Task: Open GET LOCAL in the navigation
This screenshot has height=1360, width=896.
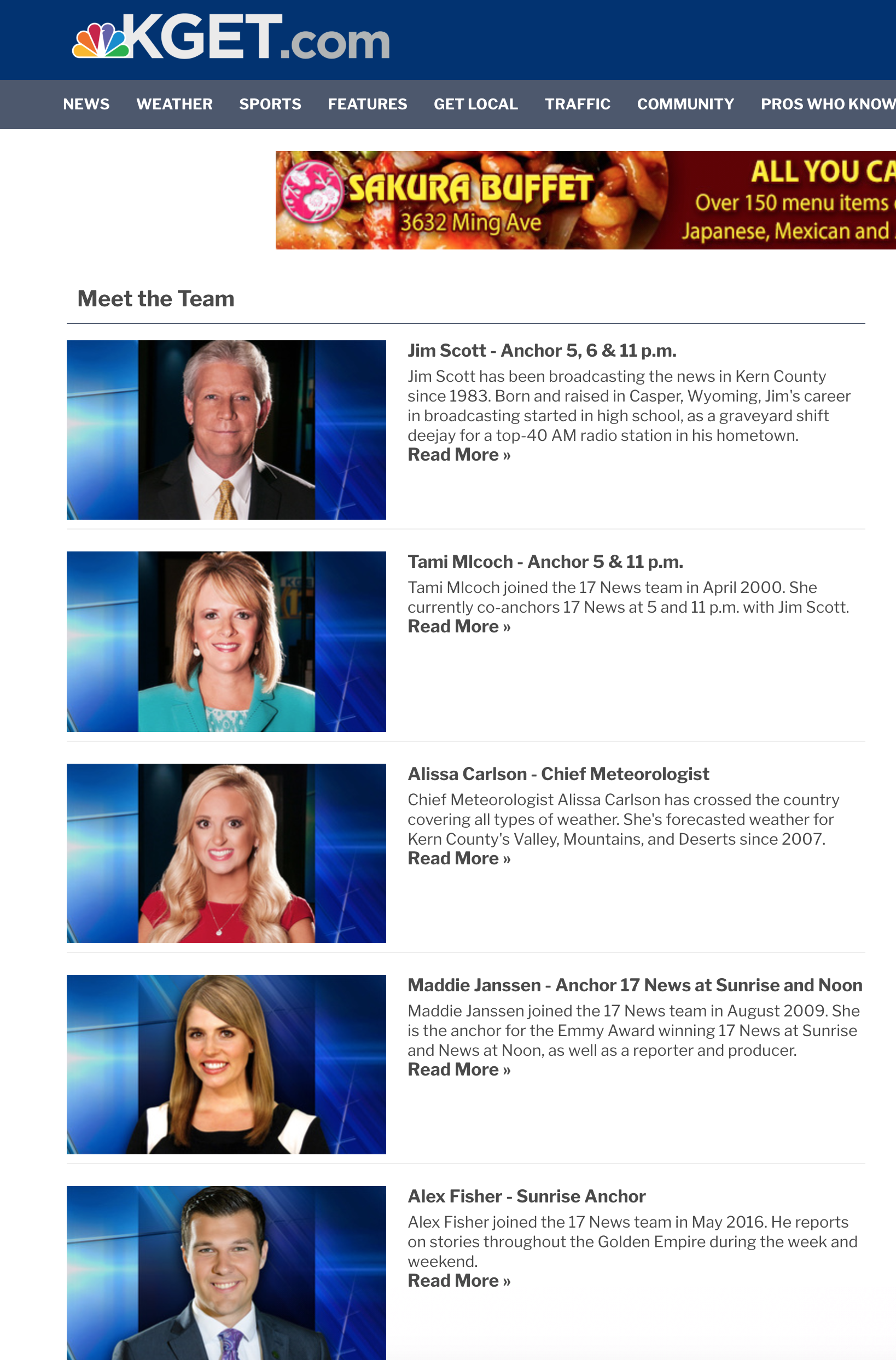Action: pos(476,104)
